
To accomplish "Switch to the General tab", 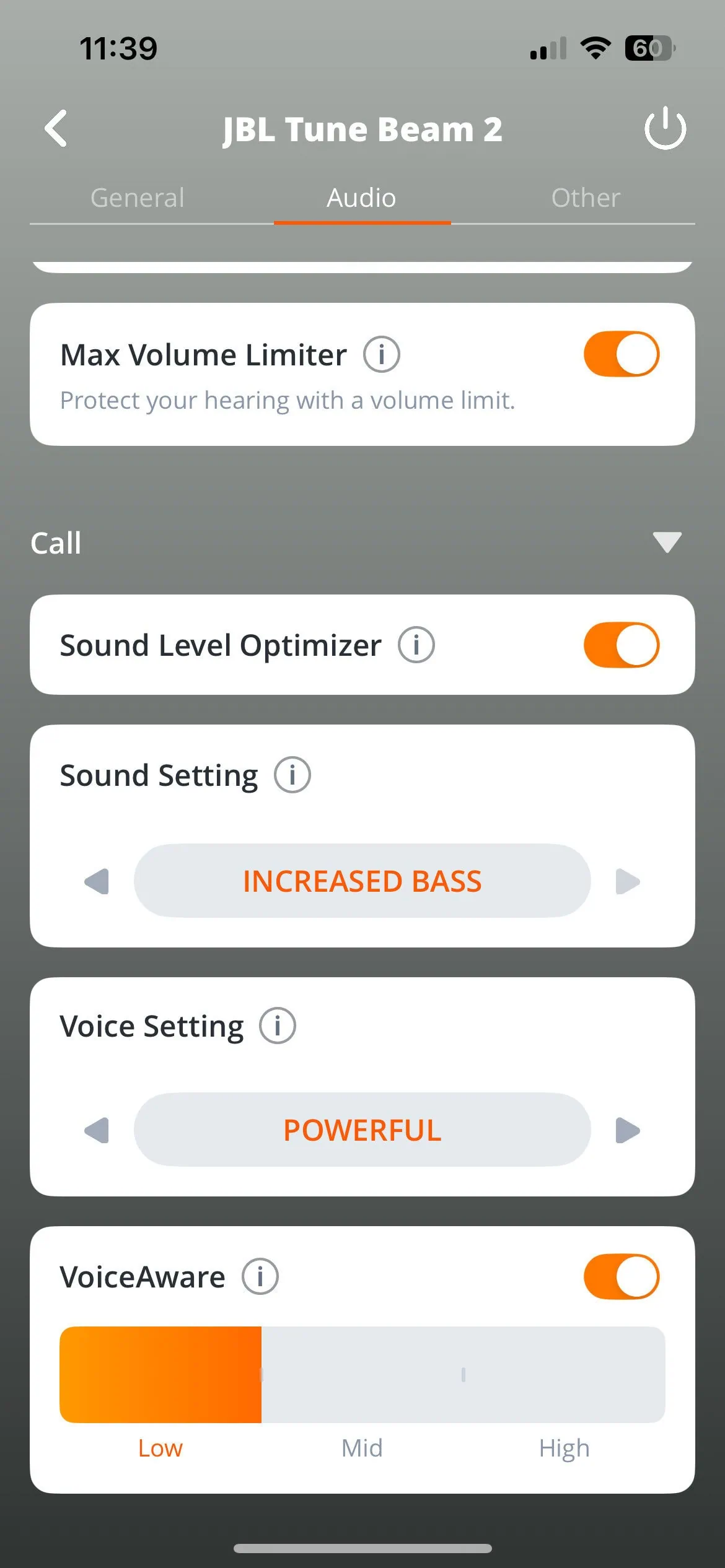I will pyautogui.click(x=138, y=198).
